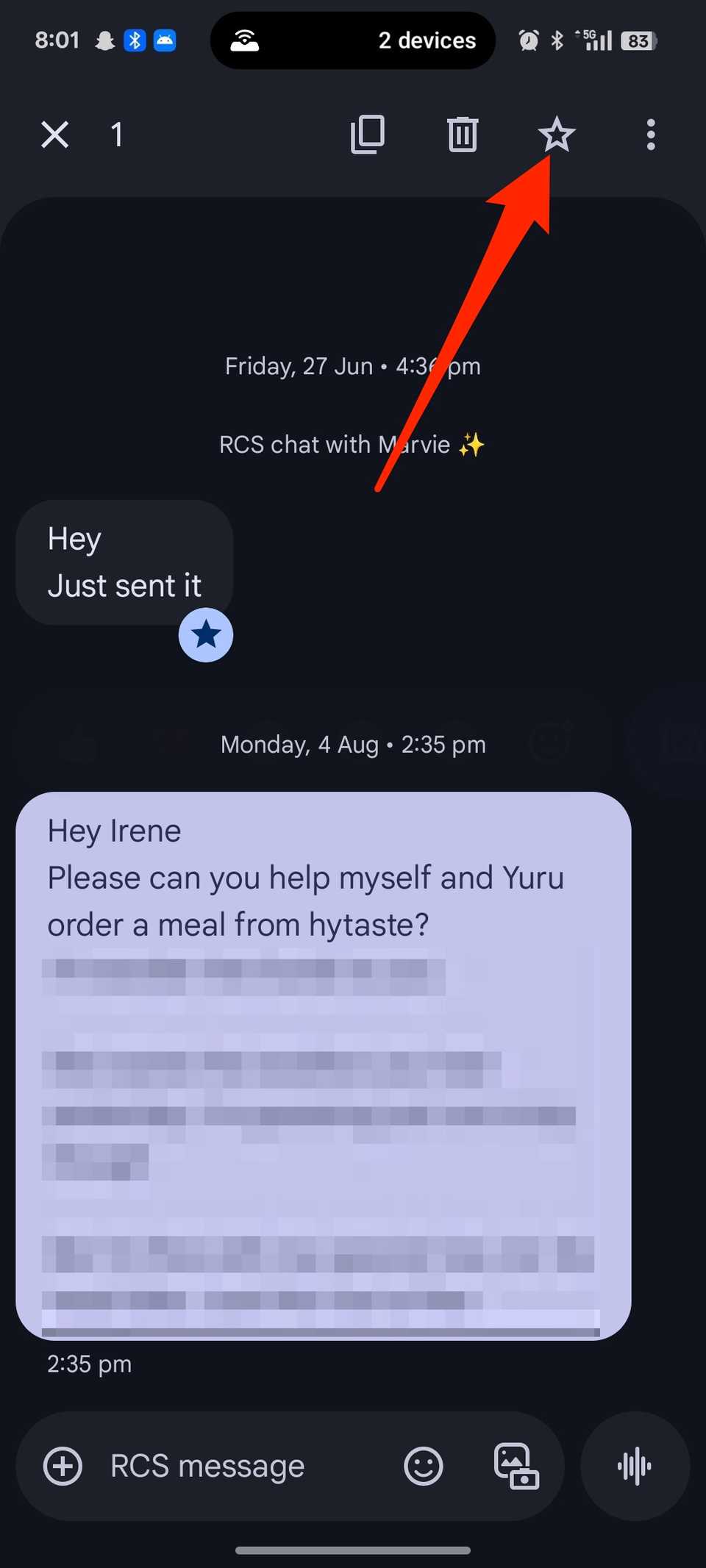Tap the star badge on 'Just sent it'
Viewport: 706px width, 1568px height.
click(206, 635)
